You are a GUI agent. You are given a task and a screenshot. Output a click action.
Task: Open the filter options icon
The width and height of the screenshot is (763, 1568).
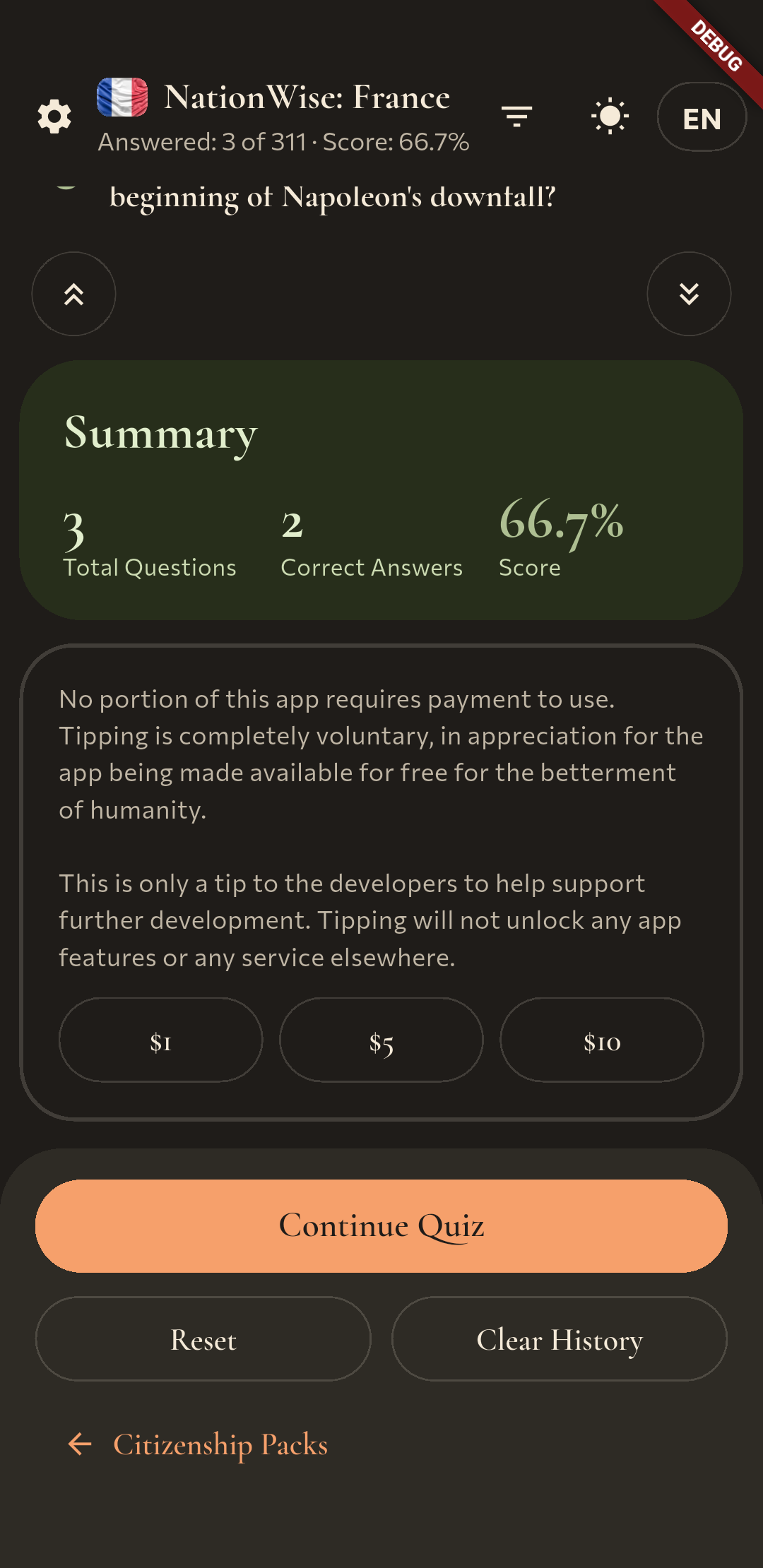tap(517, 117)
